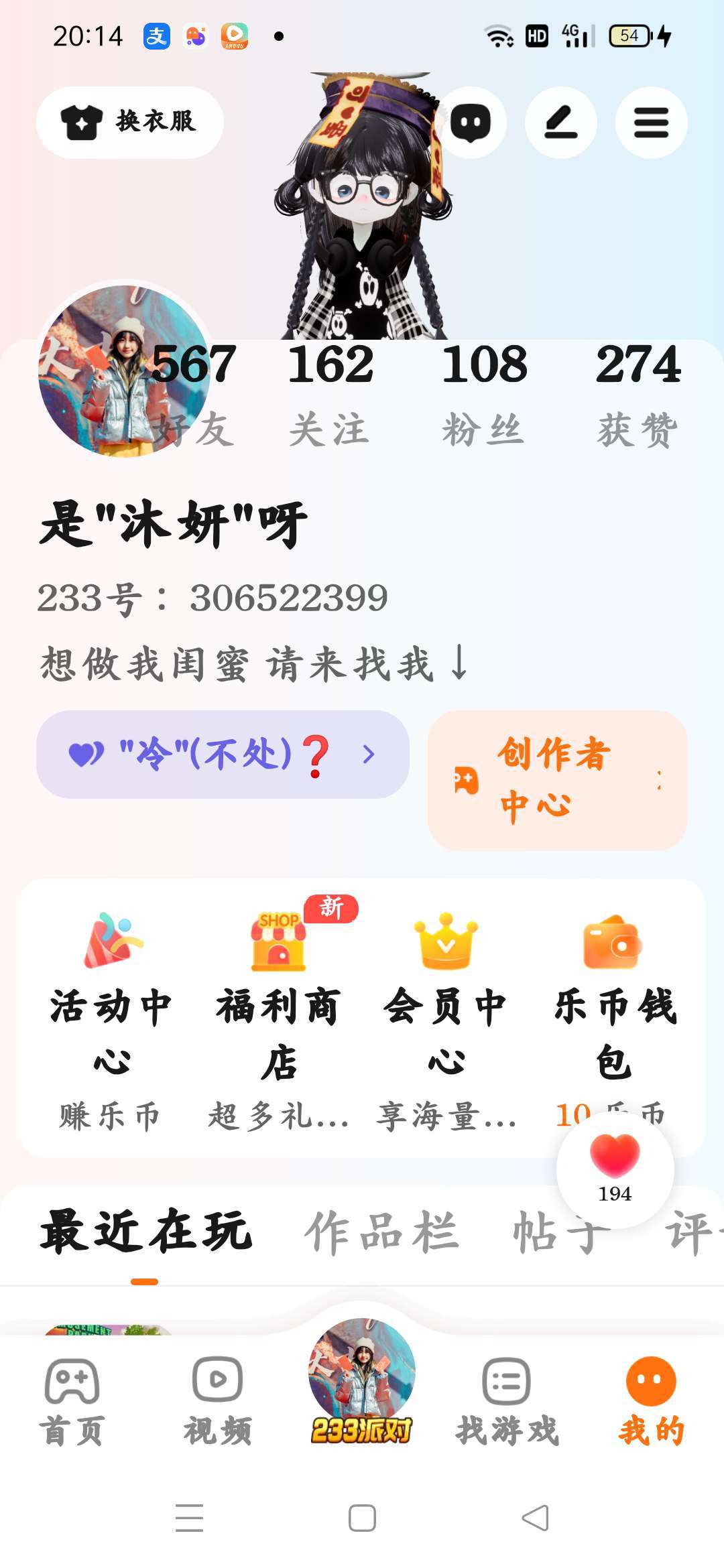Tap the floating red heart button
This screenshot has width=724, height=1568.
point(615,1169)
